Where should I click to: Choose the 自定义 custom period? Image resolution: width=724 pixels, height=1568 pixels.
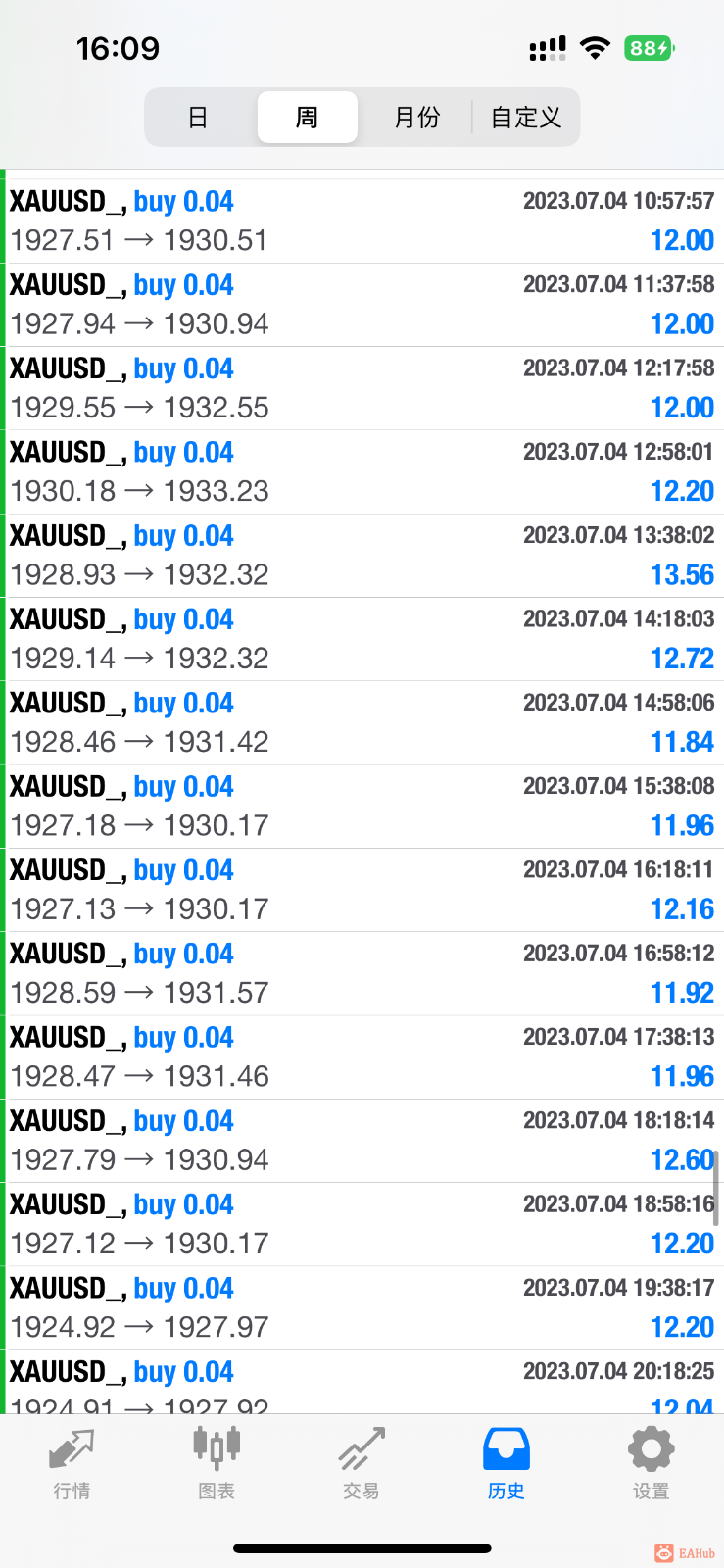pyautogui.click(x=526, y=118)
